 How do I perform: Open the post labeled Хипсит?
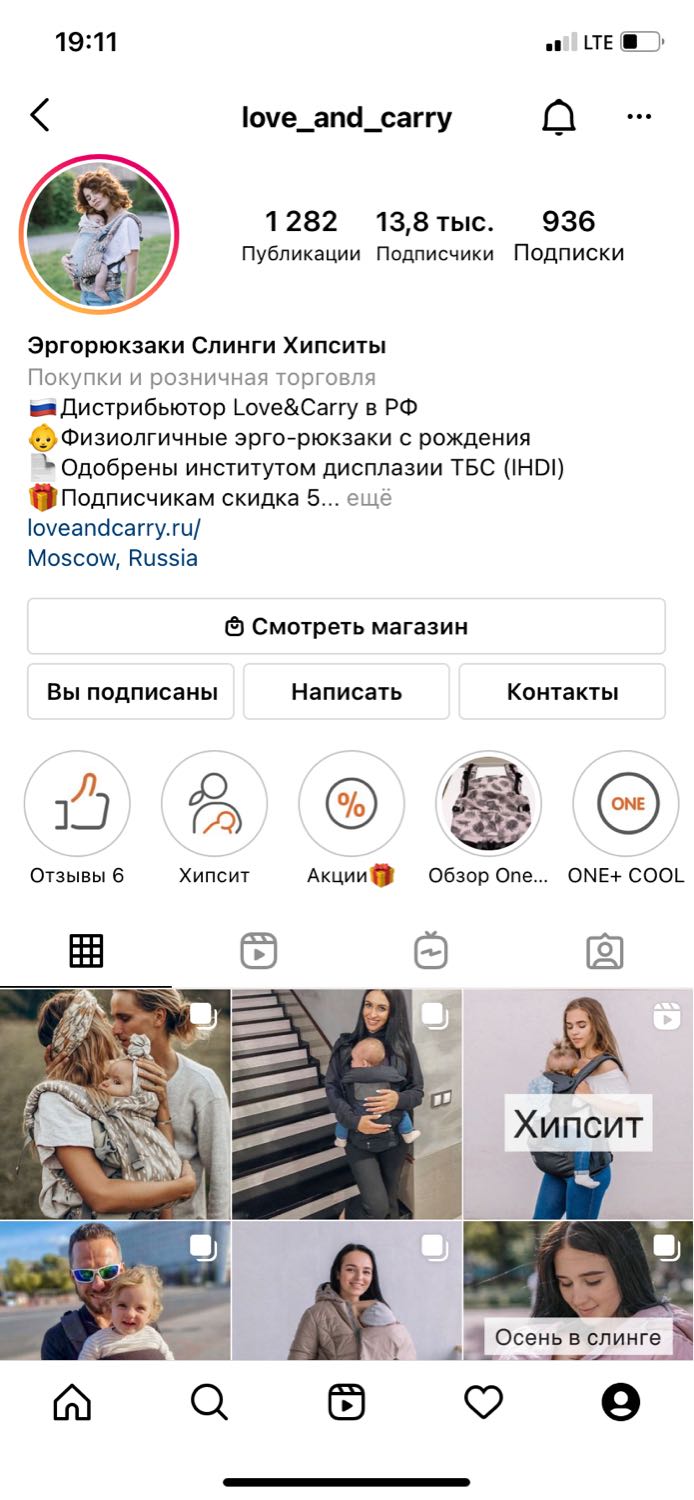(x=578, y=1104)
